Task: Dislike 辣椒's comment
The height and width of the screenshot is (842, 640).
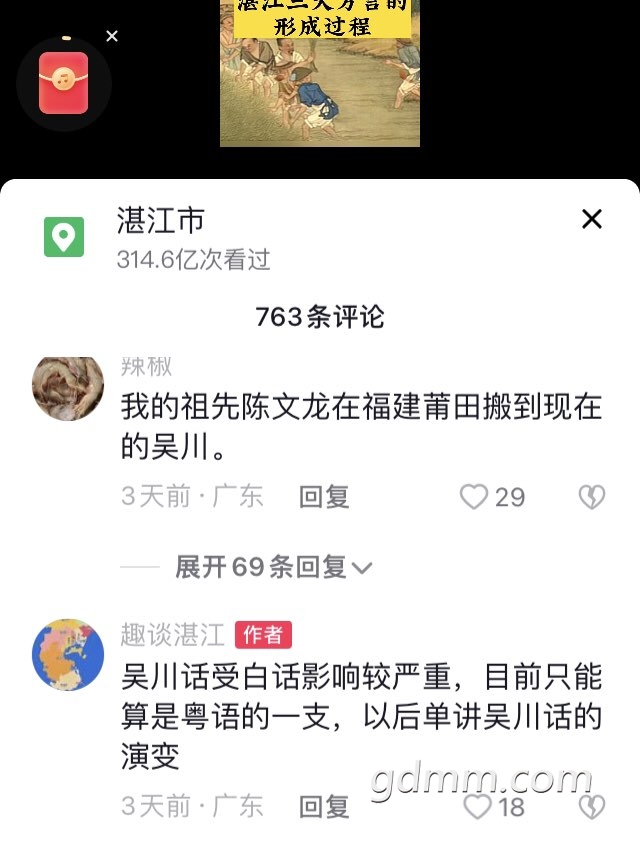Action: 592,497
